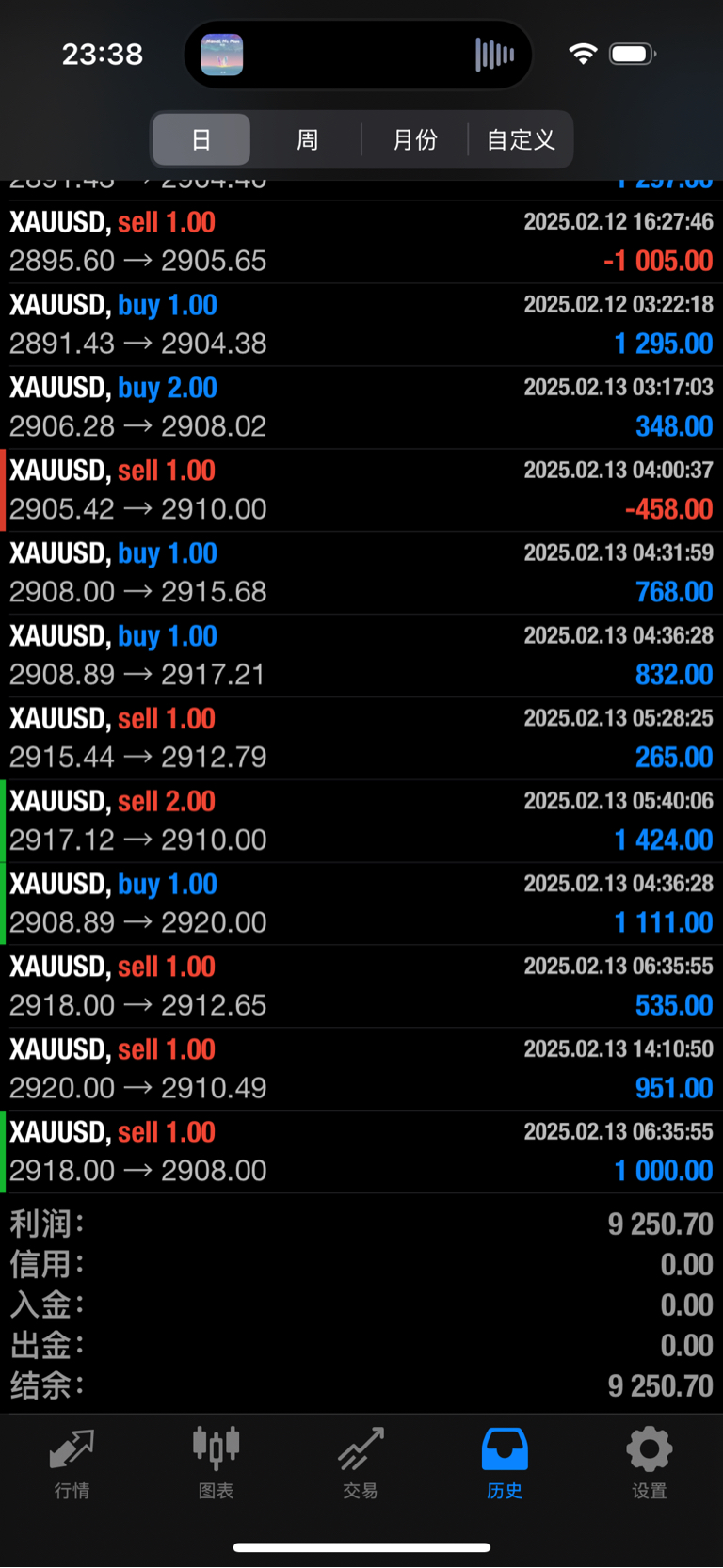Image resolution: width=723 pixels, height=1568 pixels.
Task: Switch to the 周 (week) period filter
Action: (307, 139)
